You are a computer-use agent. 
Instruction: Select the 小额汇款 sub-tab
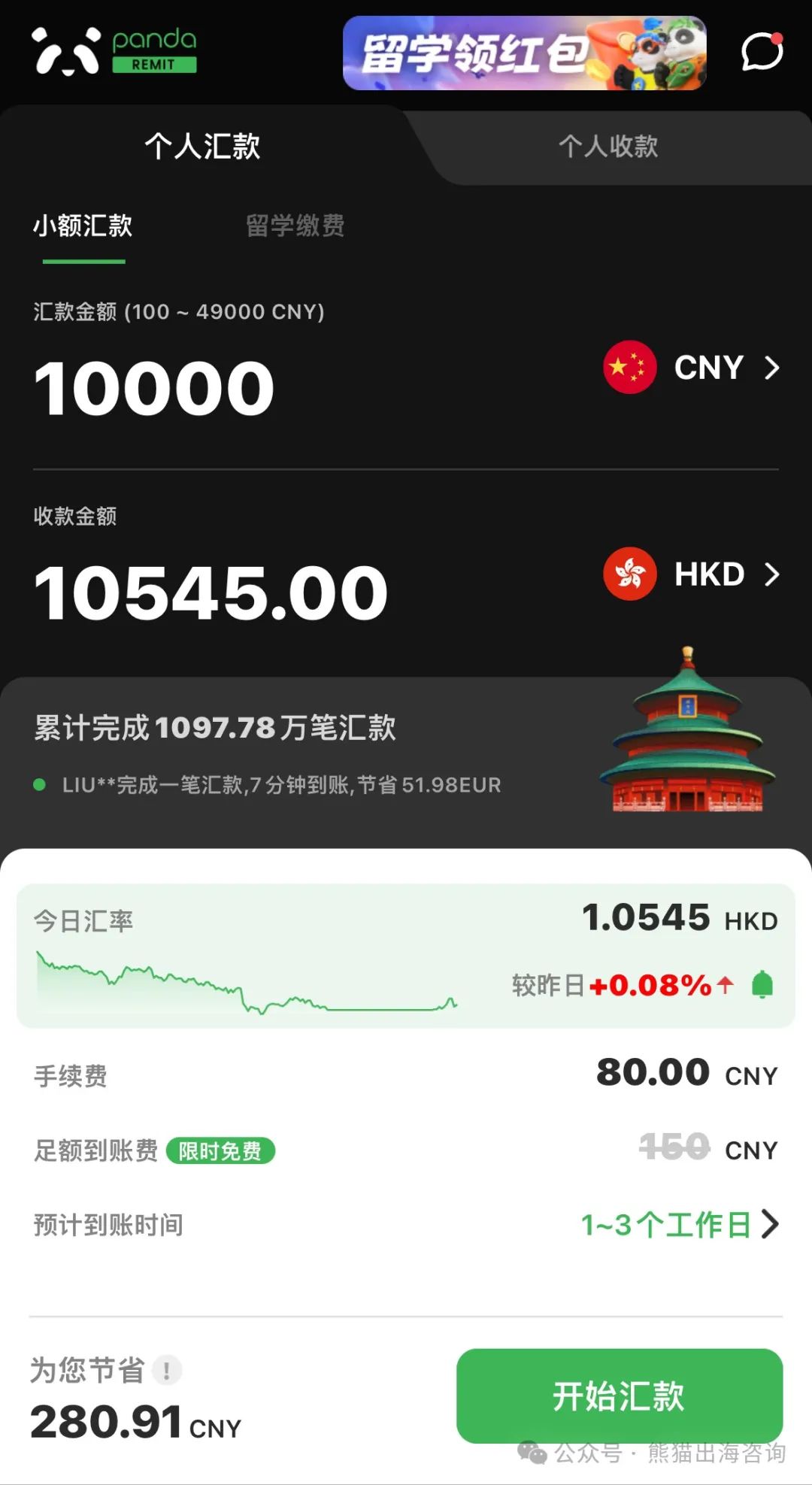tap(83, 225)
